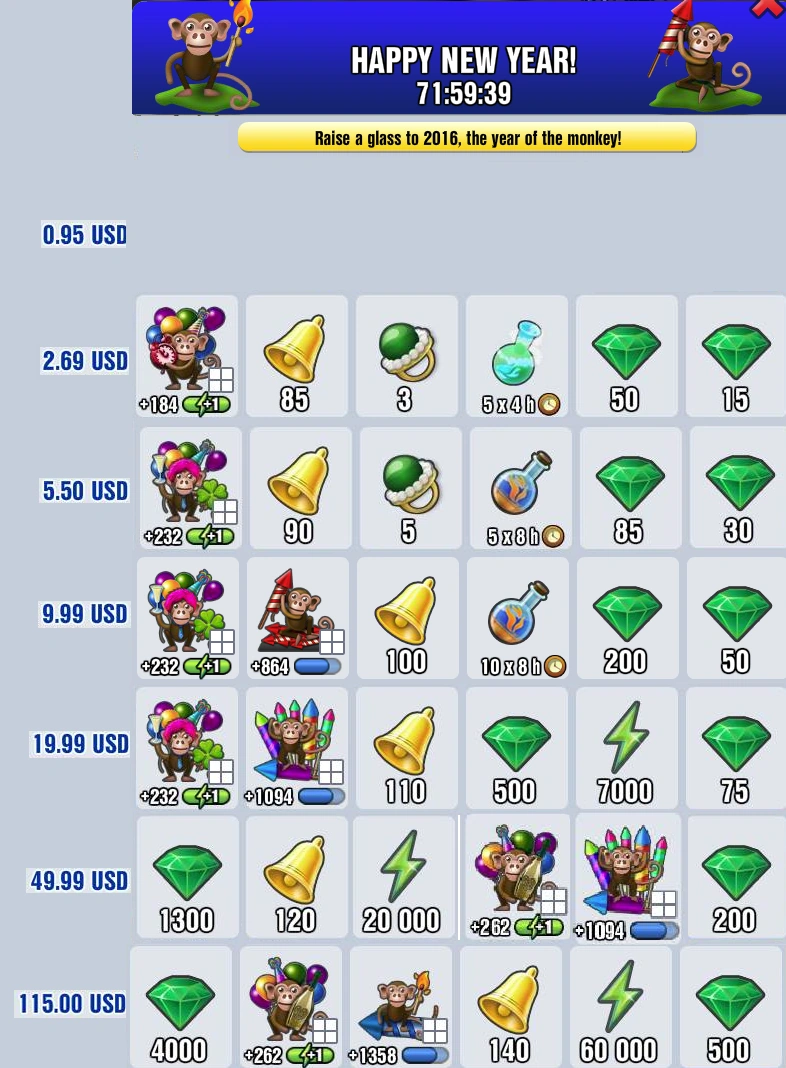
Task: Tap the 4000 emeralds reward tile
Action: point(180,1007)
